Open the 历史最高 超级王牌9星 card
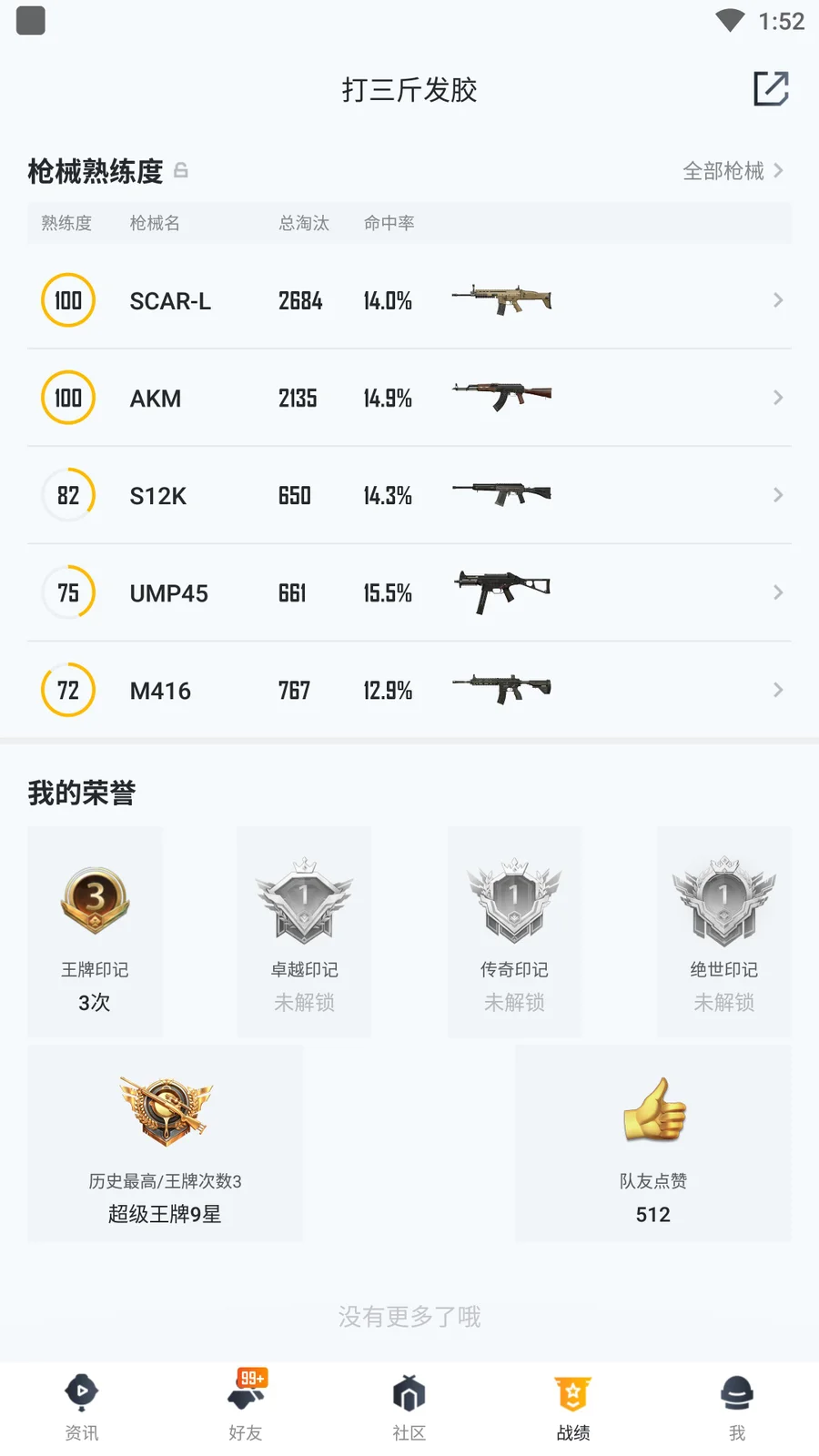819x1456 pixels. coord(165,1143)
